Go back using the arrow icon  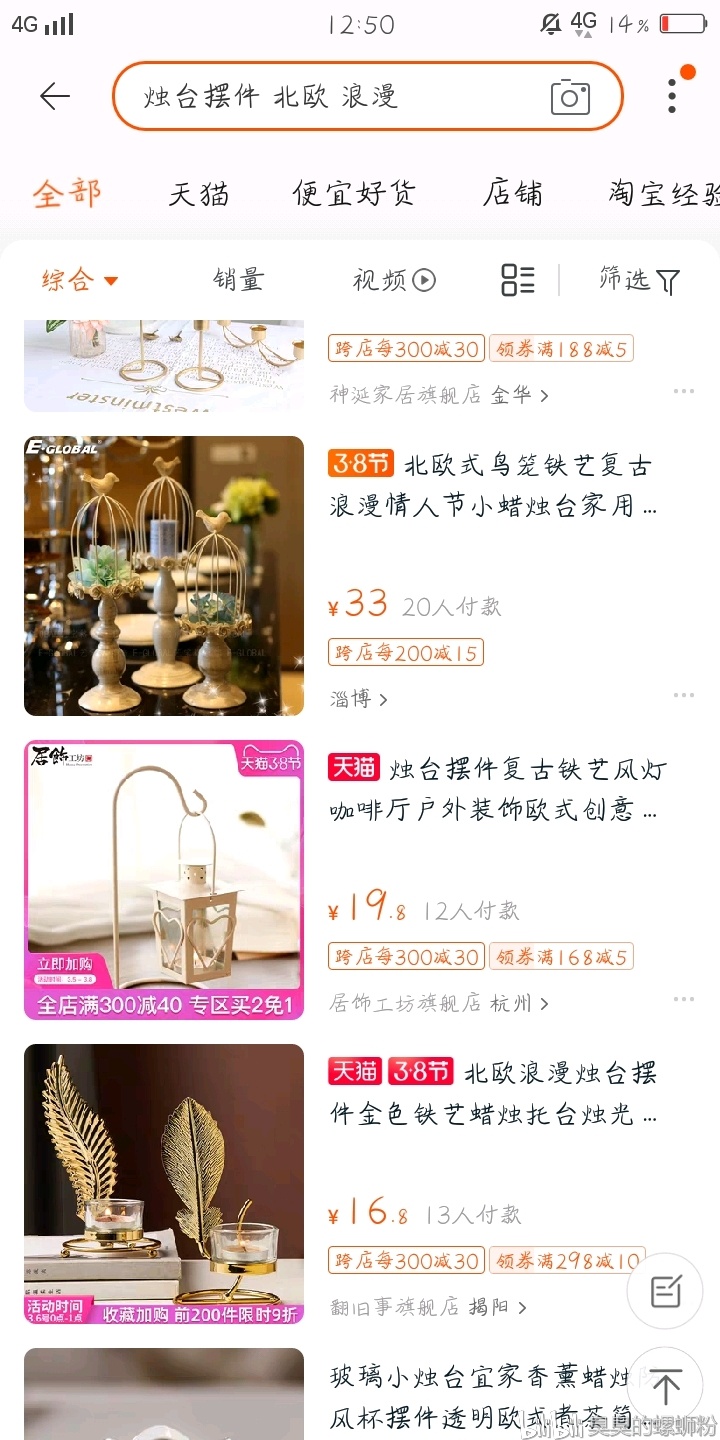pos(55,96)
